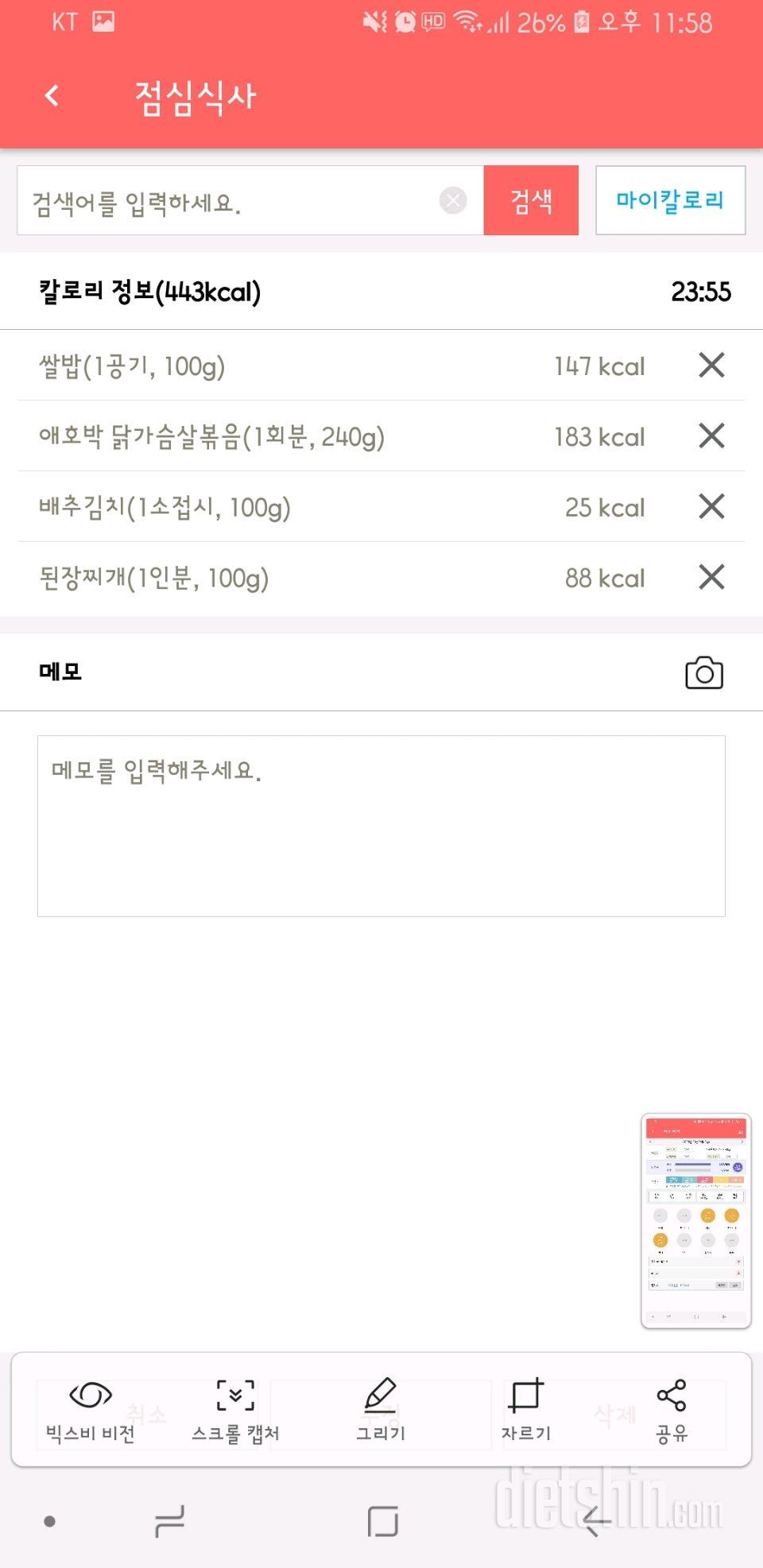Remove 쌀밥 from the meal list
Viewport: 763px width, 1568px height.
711,366
